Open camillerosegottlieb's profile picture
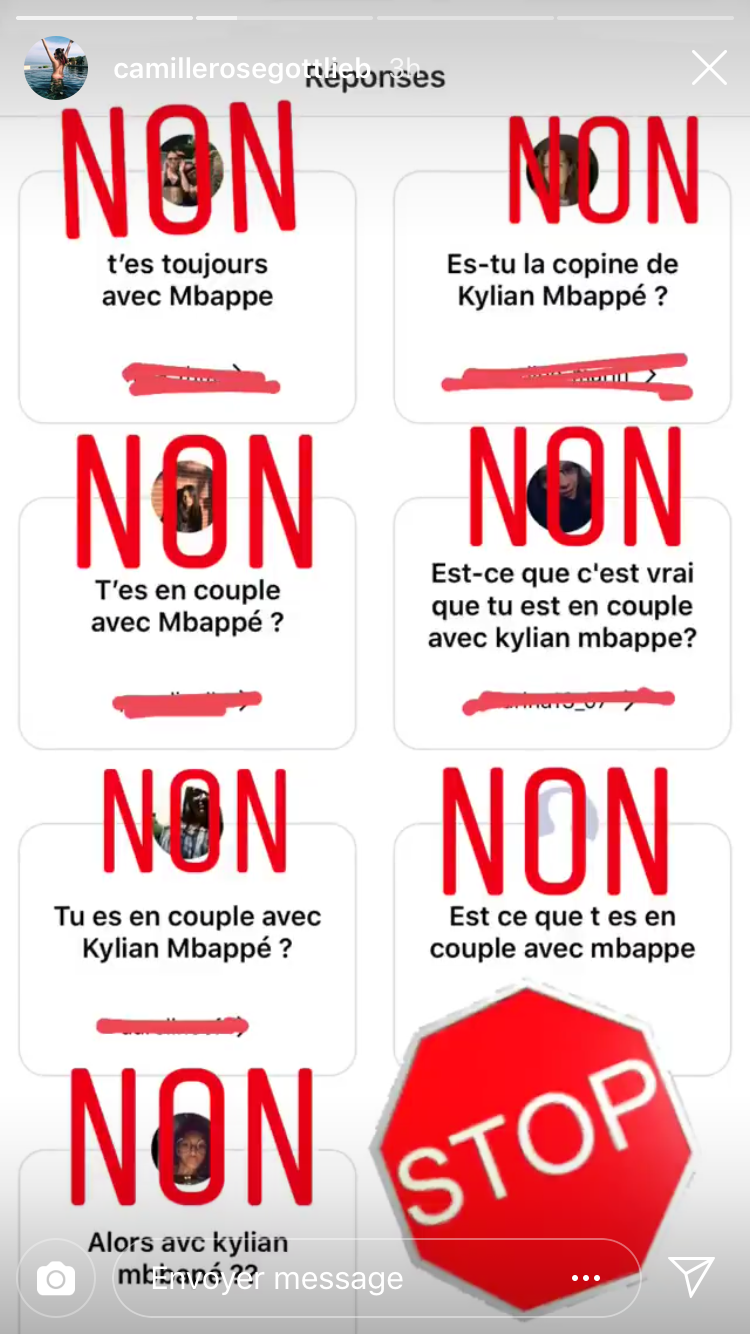Screen dimensions: 750x1334 tap(56, 68)
